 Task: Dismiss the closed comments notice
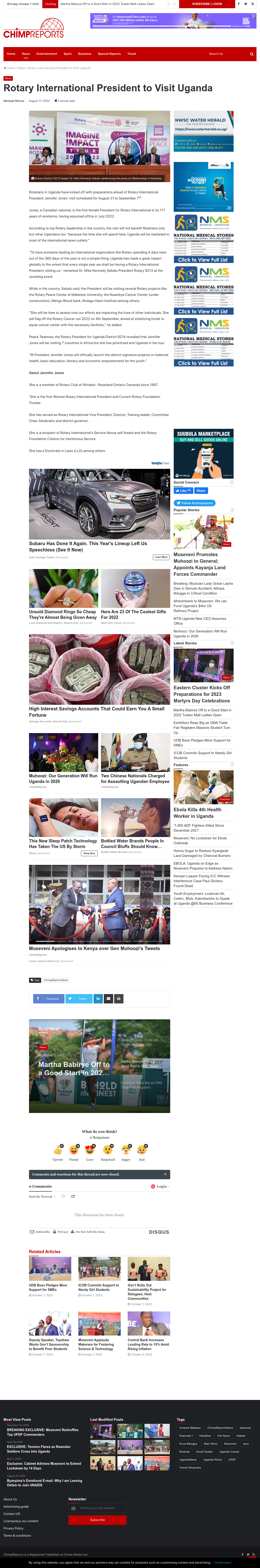pyautogui.click(x=165, y=1174)
